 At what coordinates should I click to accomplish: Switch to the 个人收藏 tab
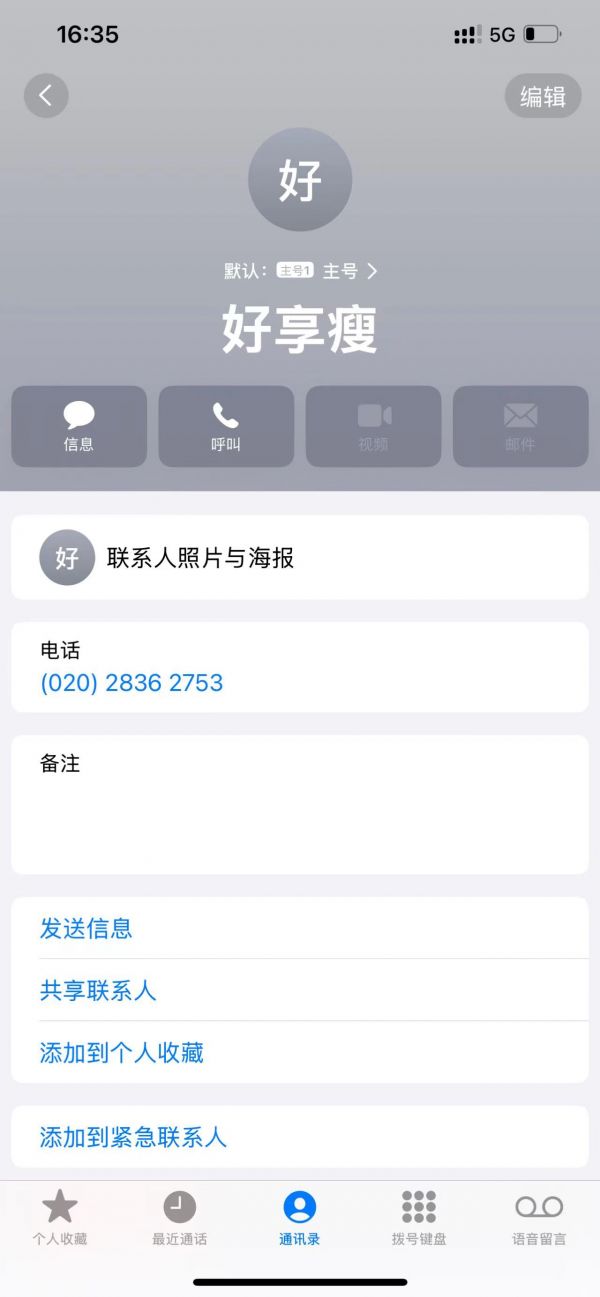60,1217
